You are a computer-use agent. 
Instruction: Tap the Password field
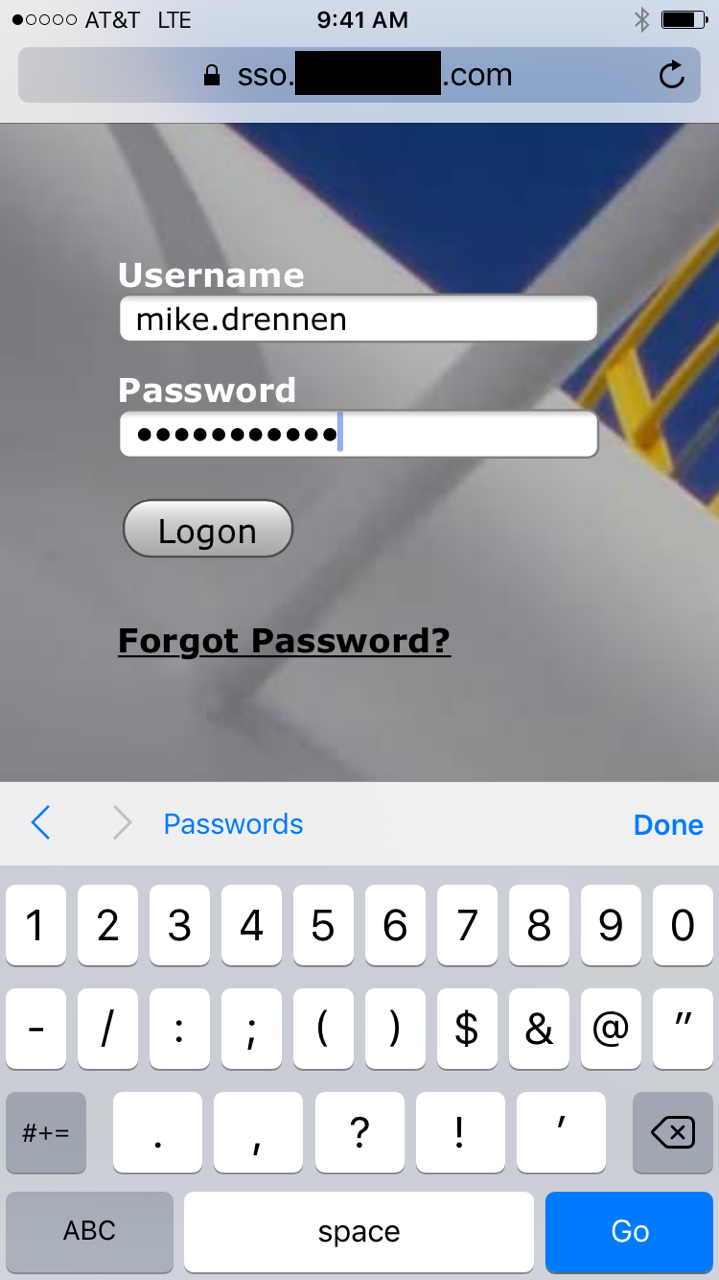pos(358,434)
